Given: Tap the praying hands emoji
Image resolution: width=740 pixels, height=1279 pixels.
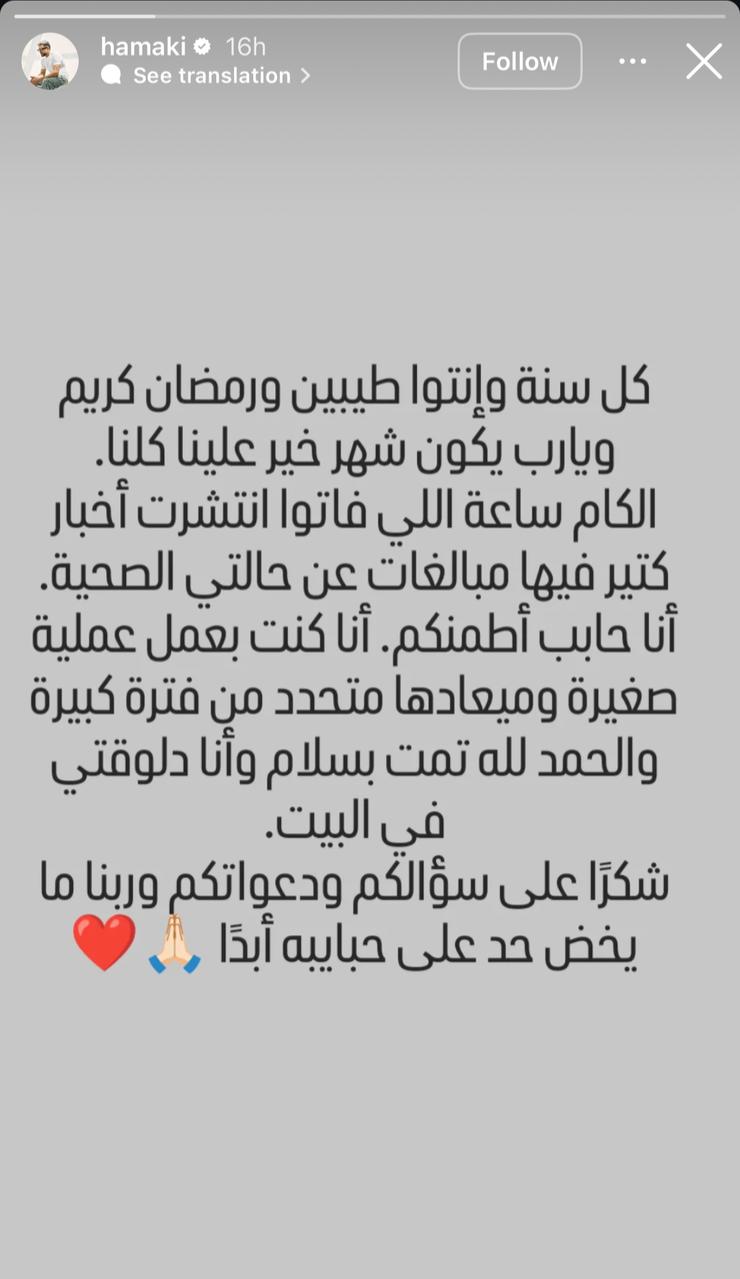Looking at the screenshot, I should 176,944.
